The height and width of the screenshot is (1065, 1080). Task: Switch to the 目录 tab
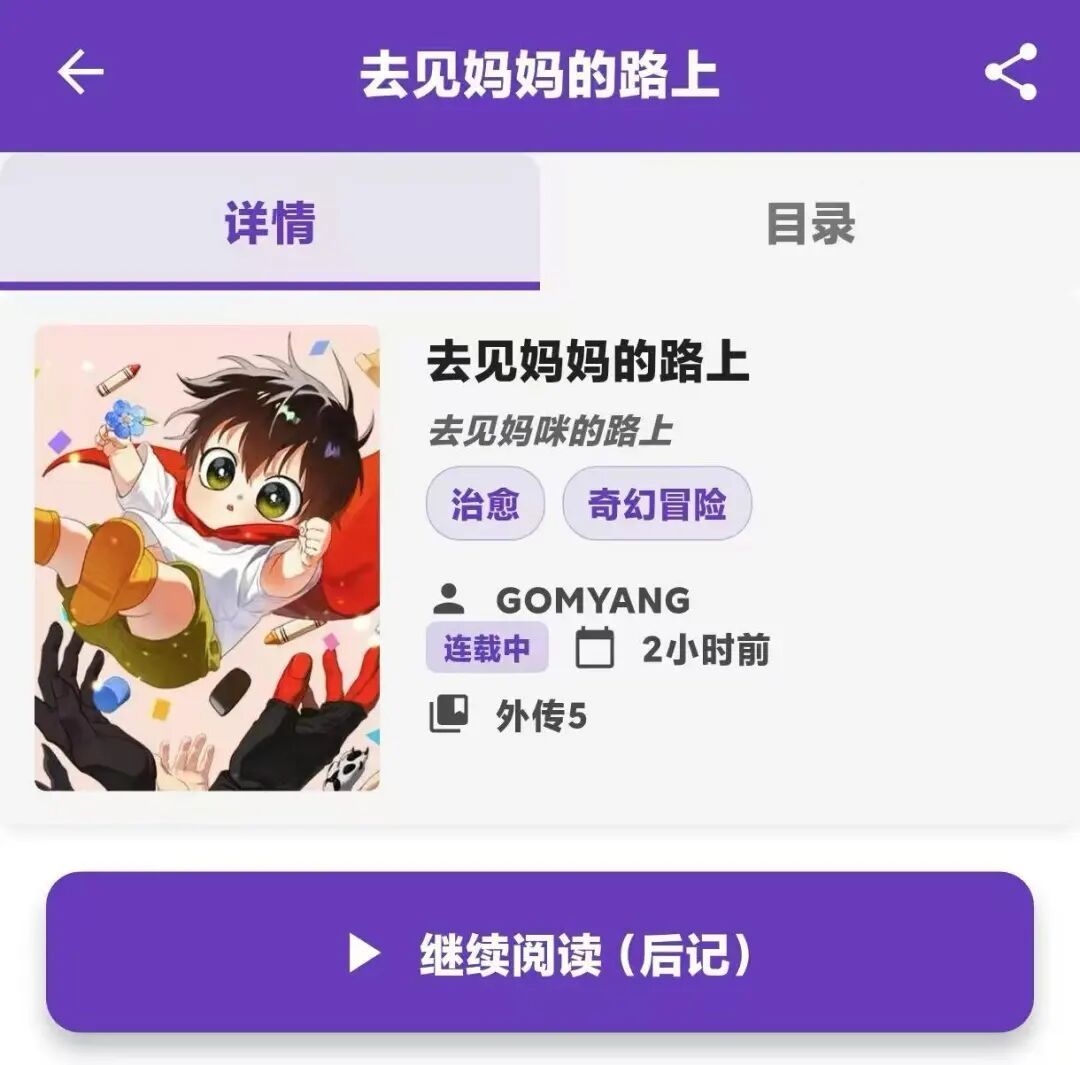(x=810, y=223)
